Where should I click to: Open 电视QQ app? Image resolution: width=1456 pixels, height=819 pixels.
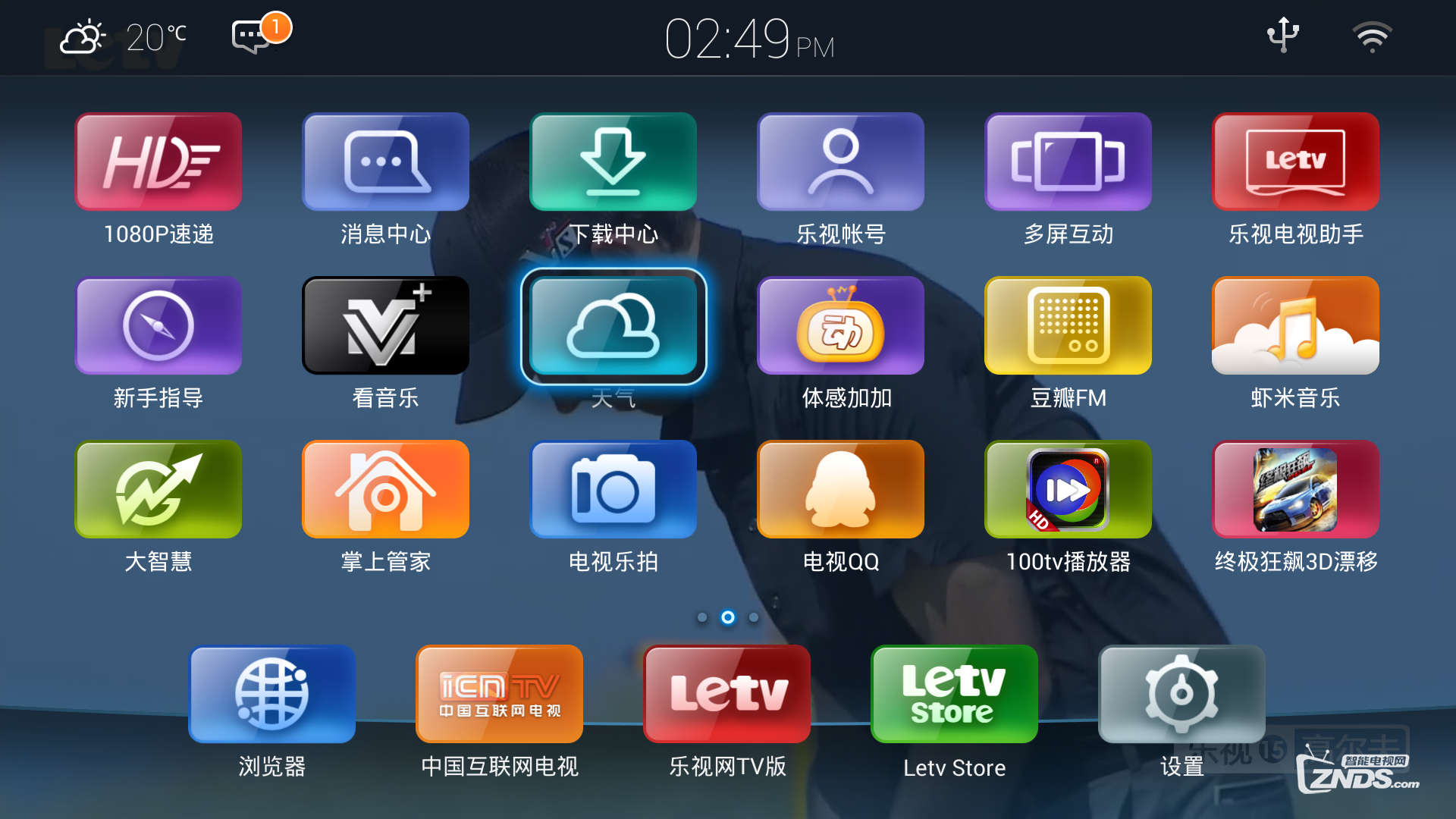pos(840,489)
